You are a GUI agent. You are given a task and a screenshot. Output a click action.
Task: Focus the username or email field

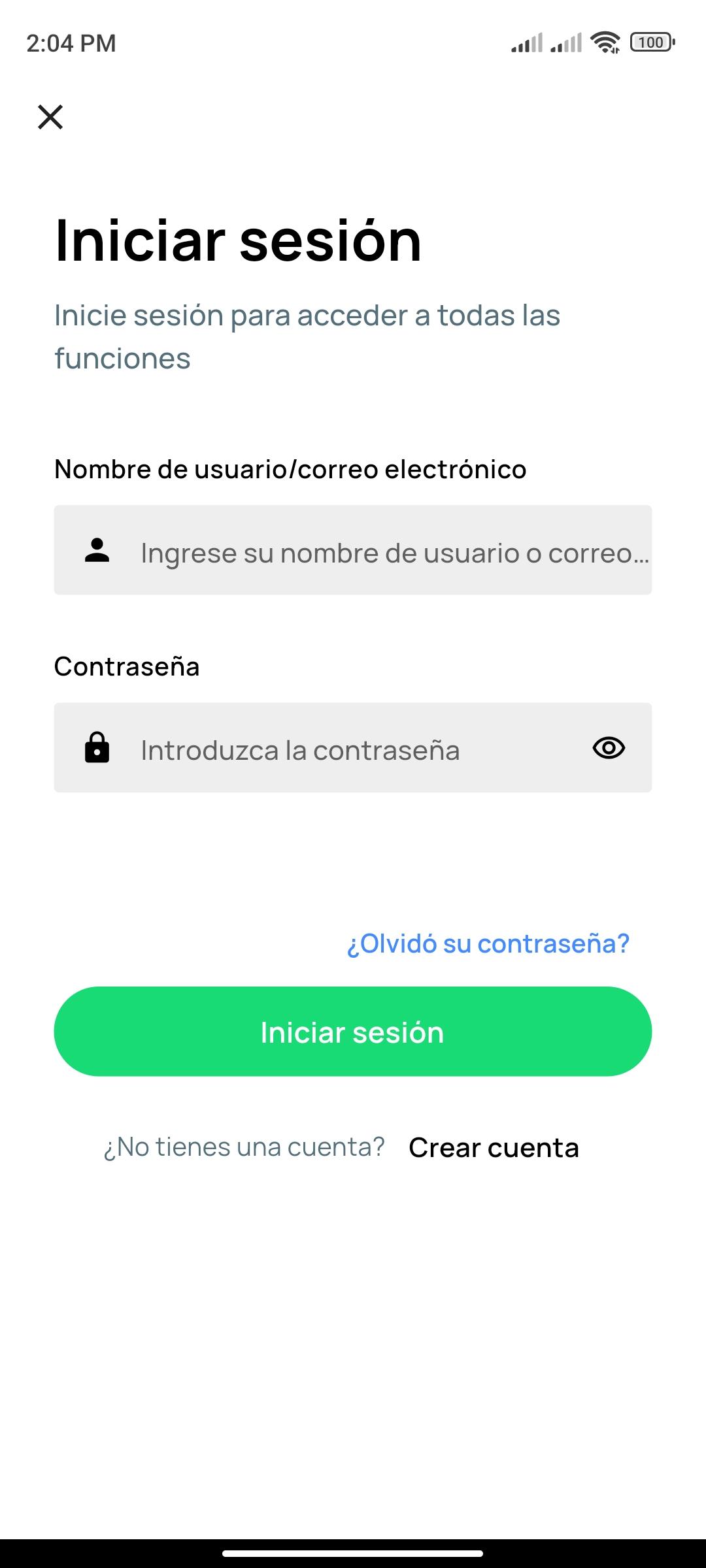point(353,550)
